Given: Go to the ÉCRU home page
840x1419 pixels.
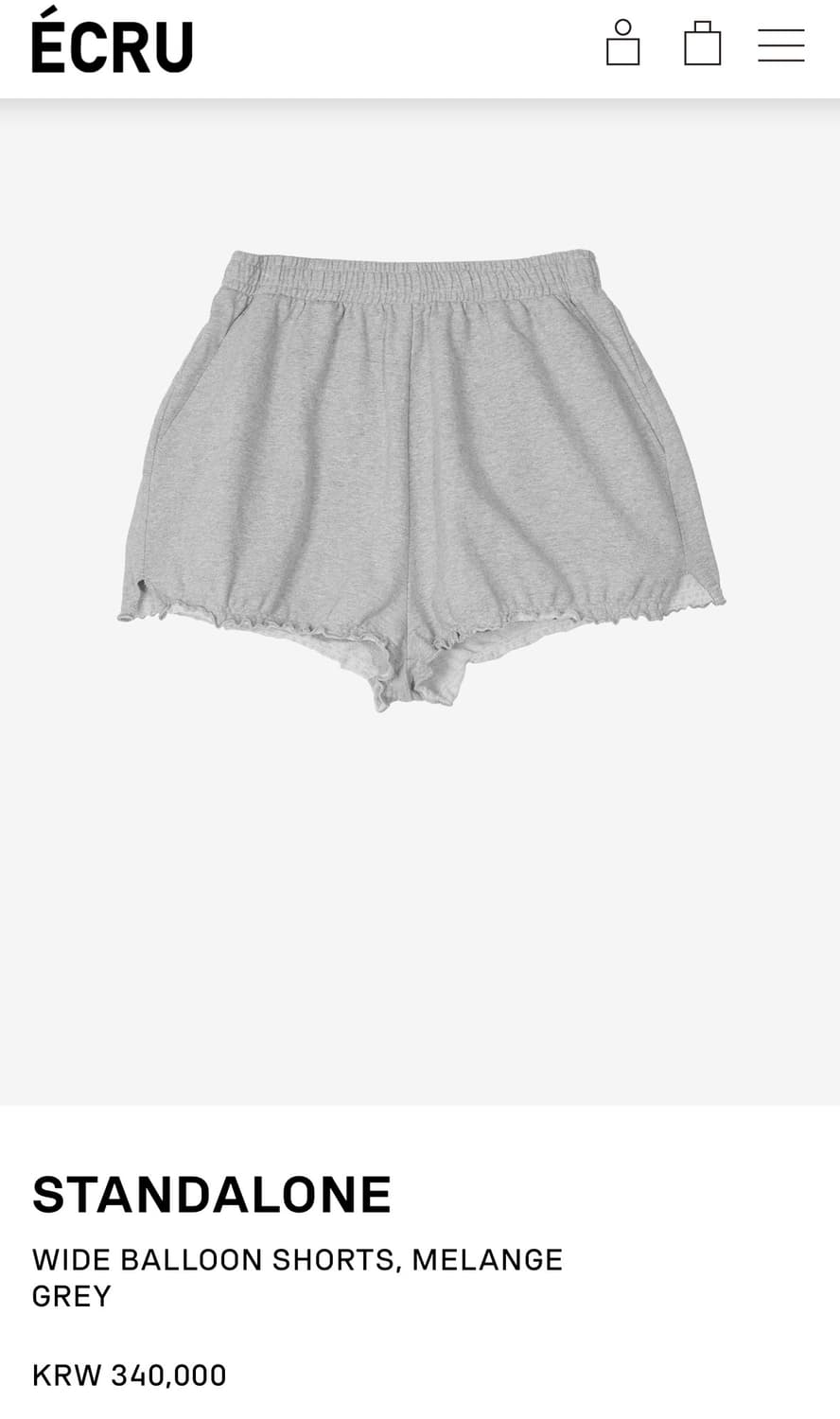Looking at the screenshot, I should [112, 42].
